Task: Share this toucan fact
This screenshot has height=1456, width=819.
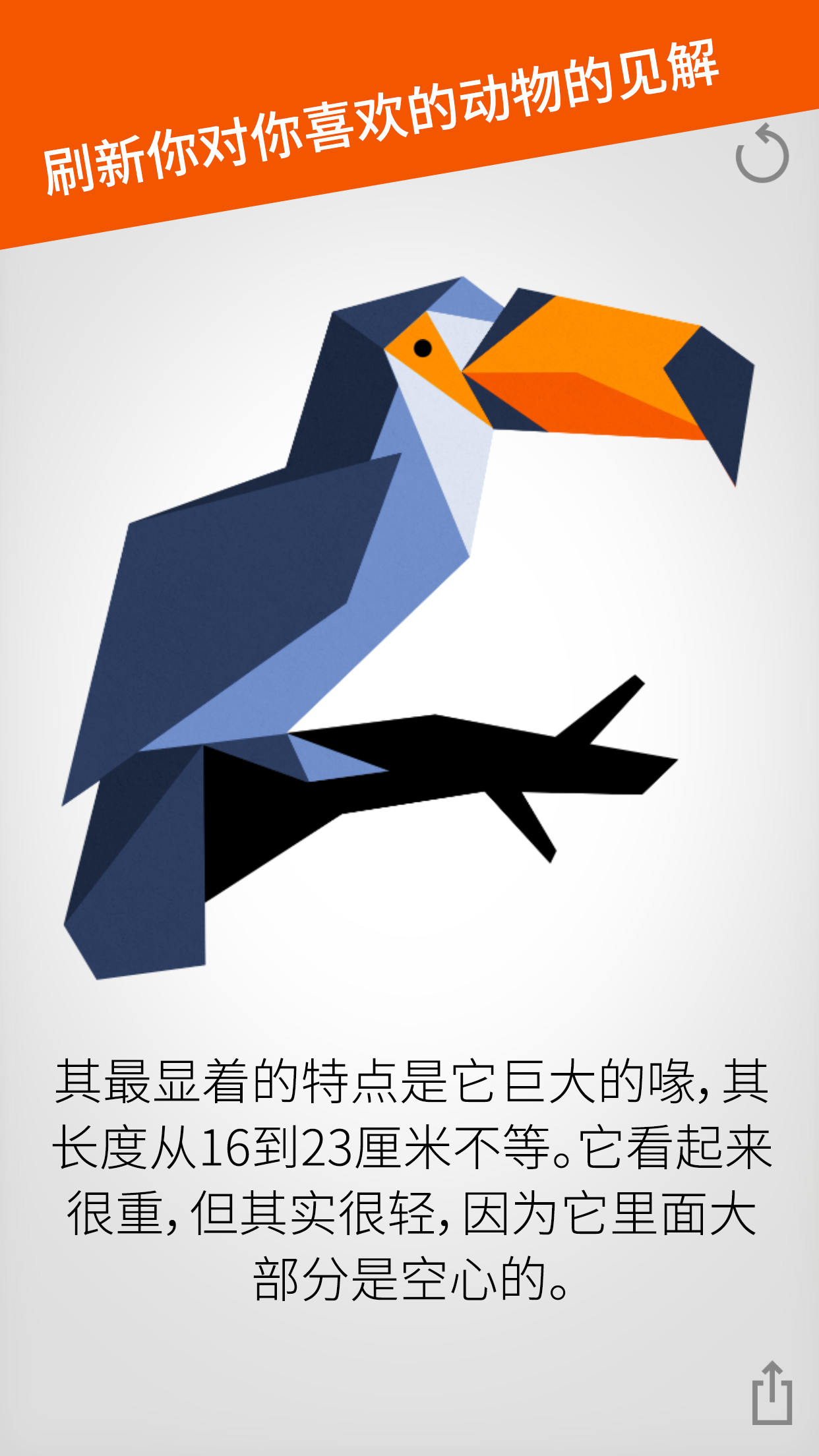Action: [772, 1394]
